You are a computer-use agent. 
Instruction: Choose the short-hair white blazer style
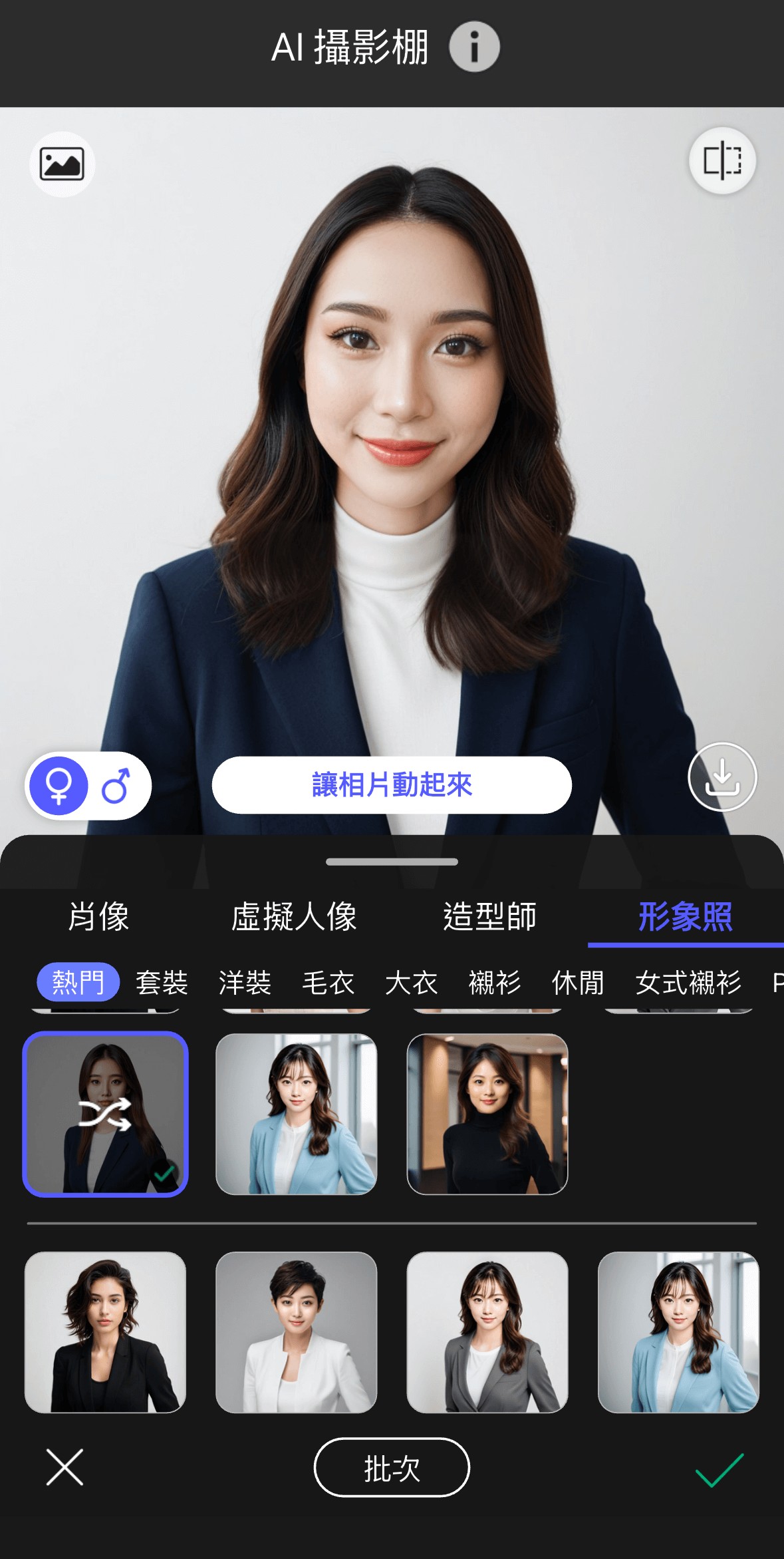click(x=297, y=1332)
